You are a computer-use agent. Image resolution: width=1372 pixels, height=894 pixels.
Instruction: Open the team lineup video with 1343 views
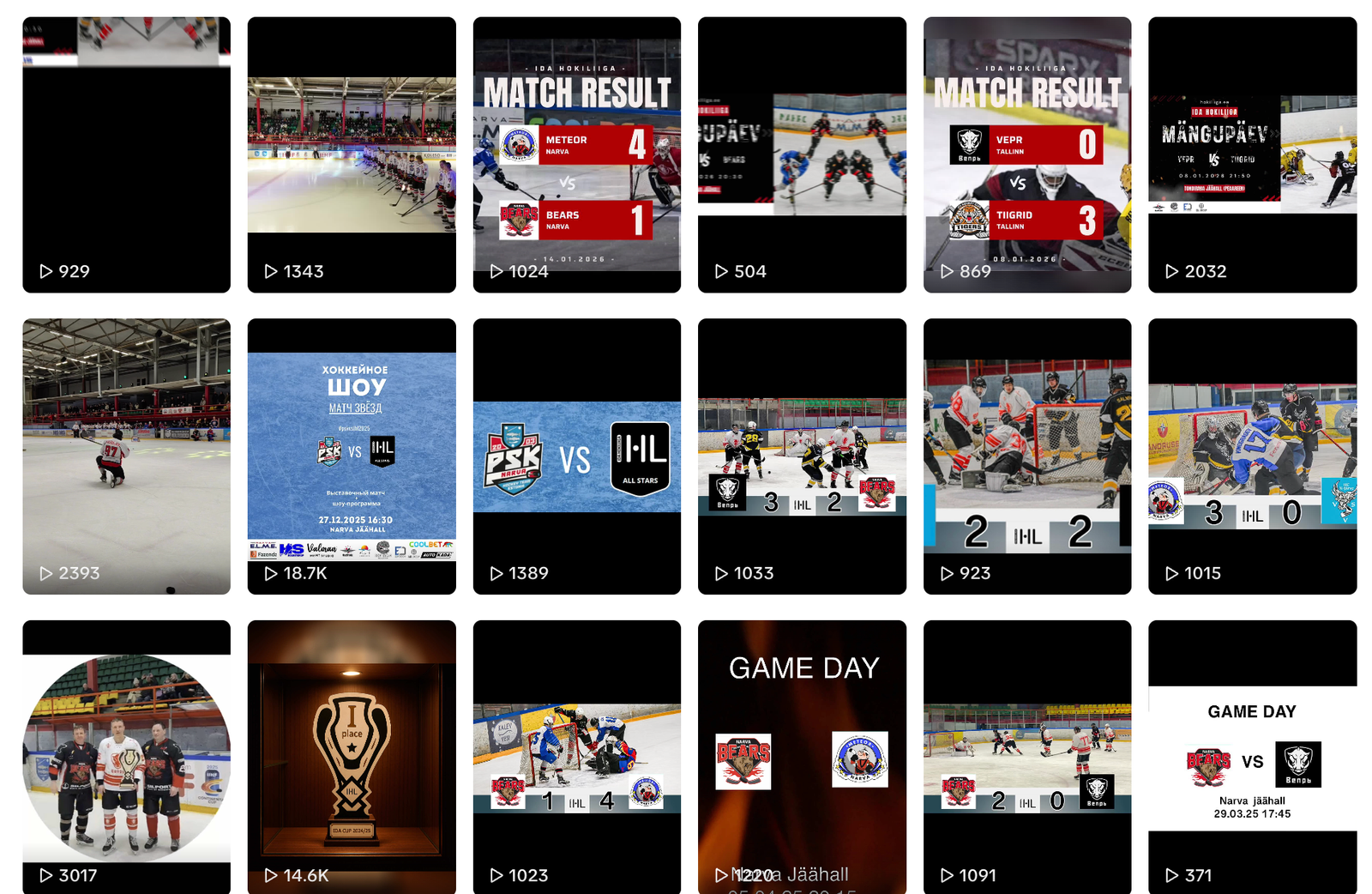click(x=352, y=154)
